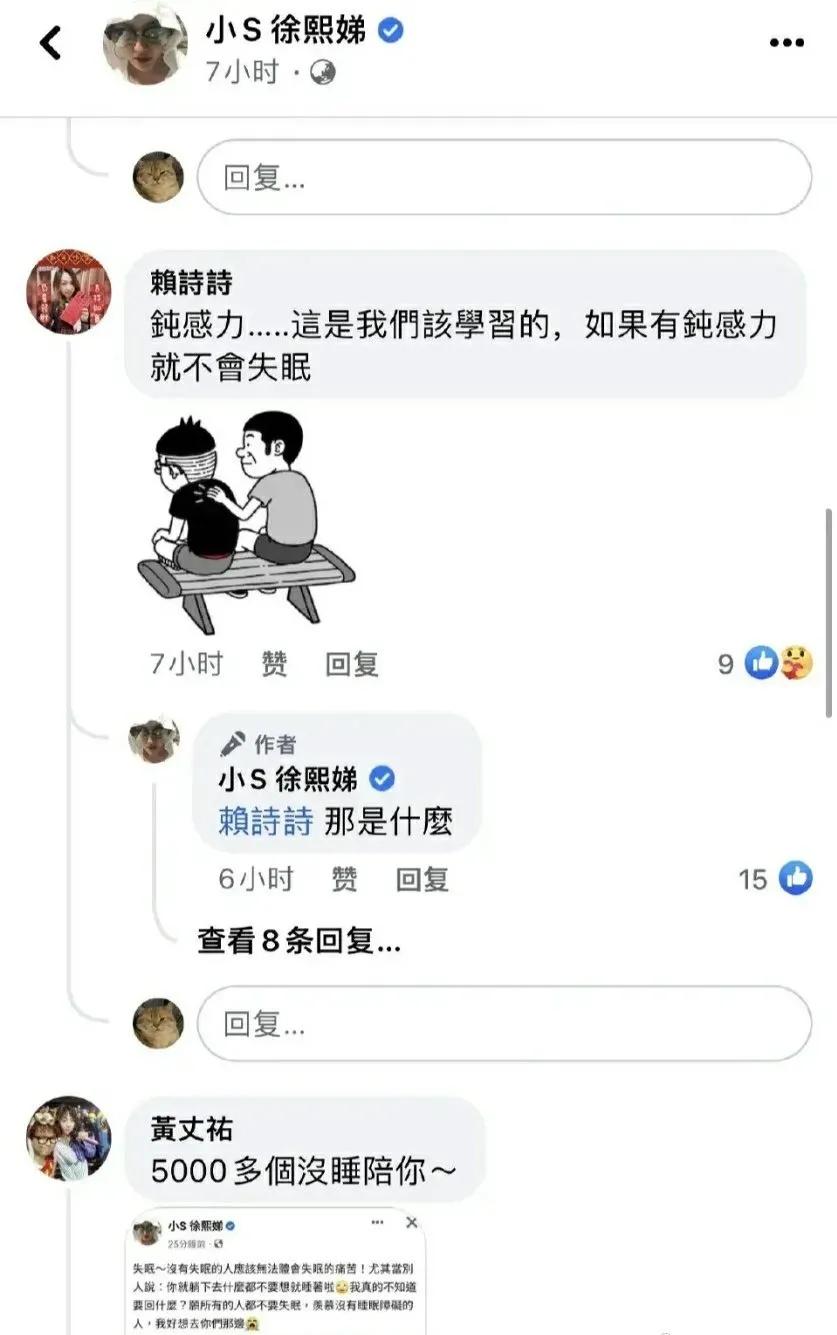This screenshot has height=1335, width=837.
Task: Open 賴詩詩's profile picture
Action: click(x=68, y=291)
